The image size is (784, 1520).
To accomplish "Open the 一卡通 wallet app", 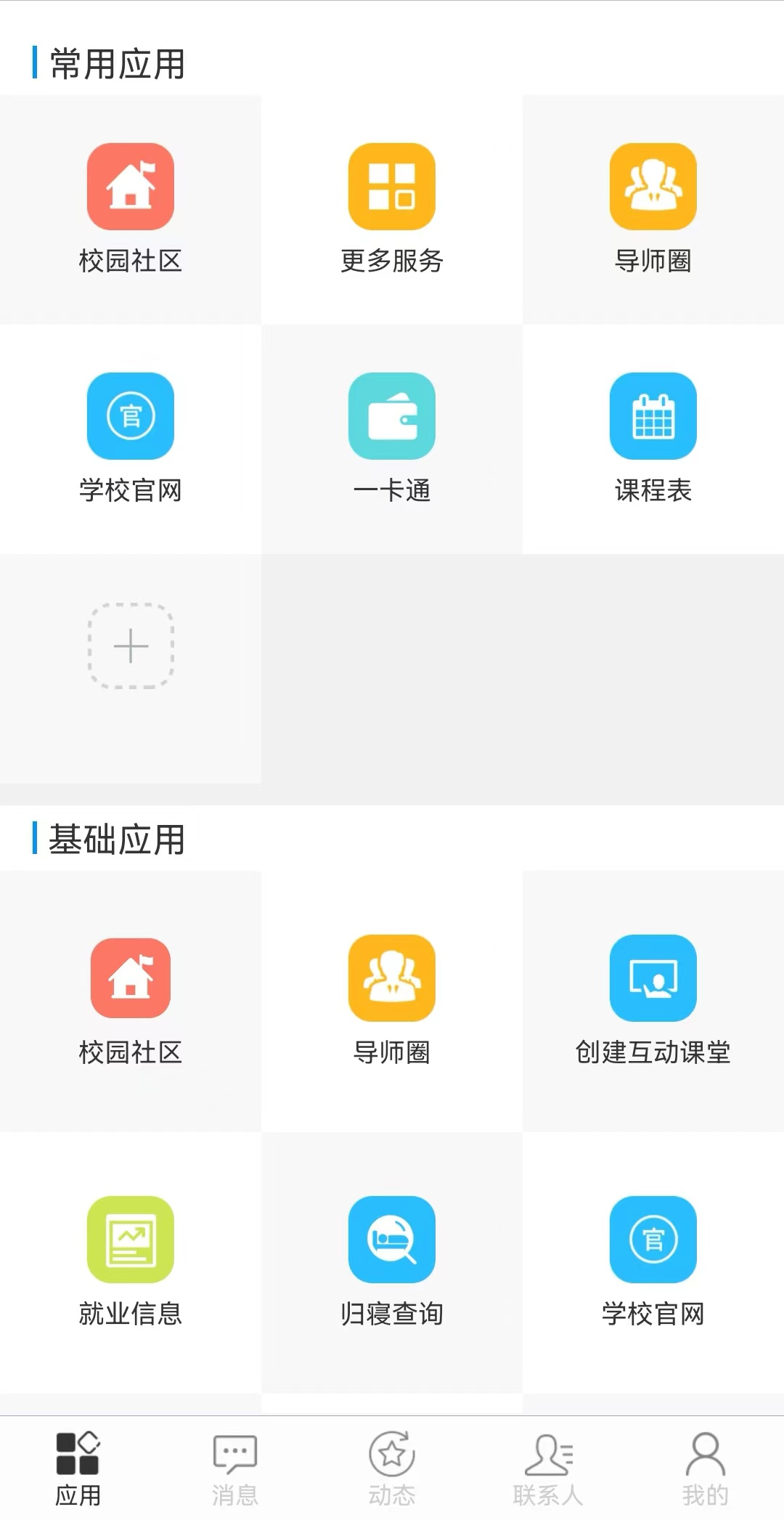I will 392,436.
